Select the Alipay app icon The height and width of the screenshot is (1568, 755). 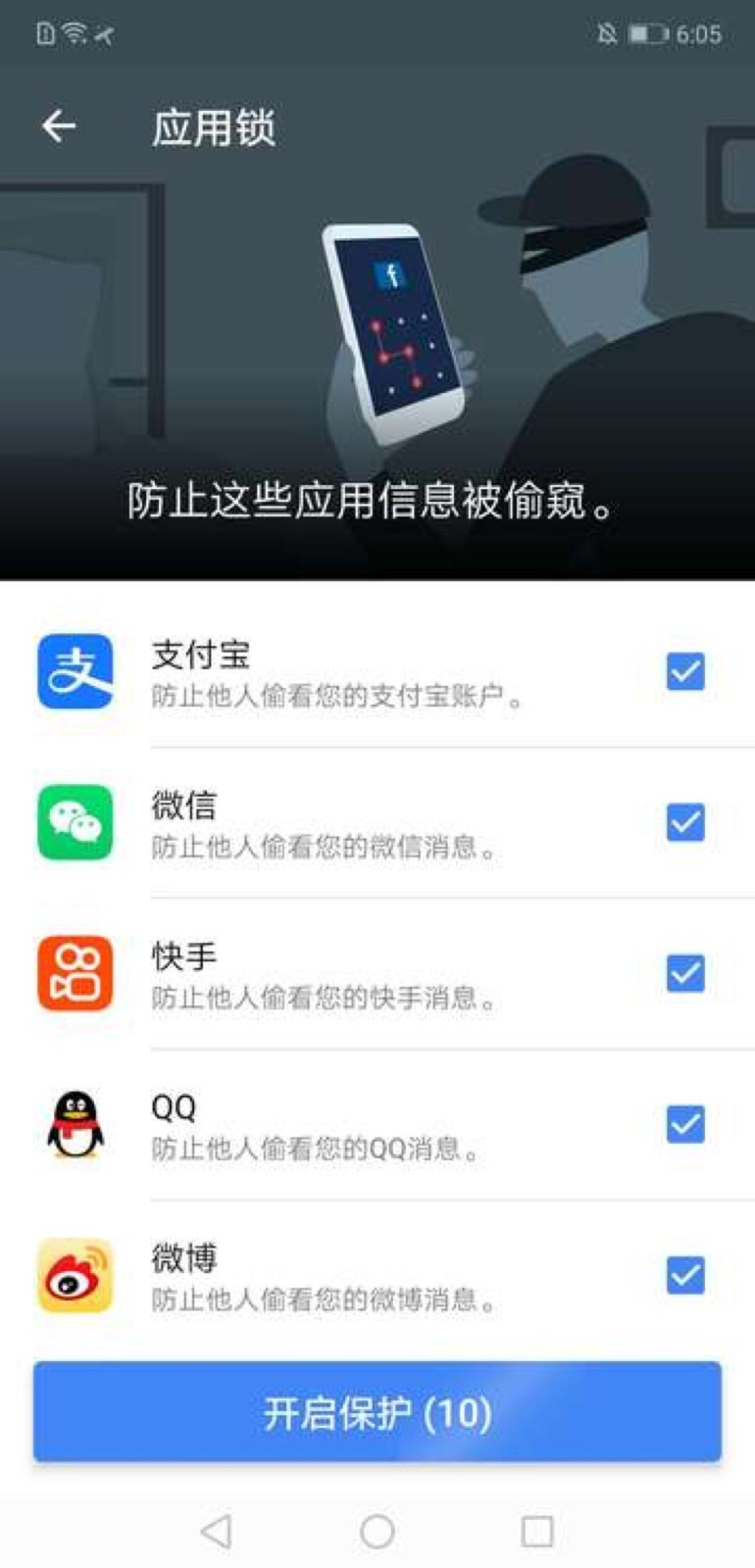(x=76, y=672)
